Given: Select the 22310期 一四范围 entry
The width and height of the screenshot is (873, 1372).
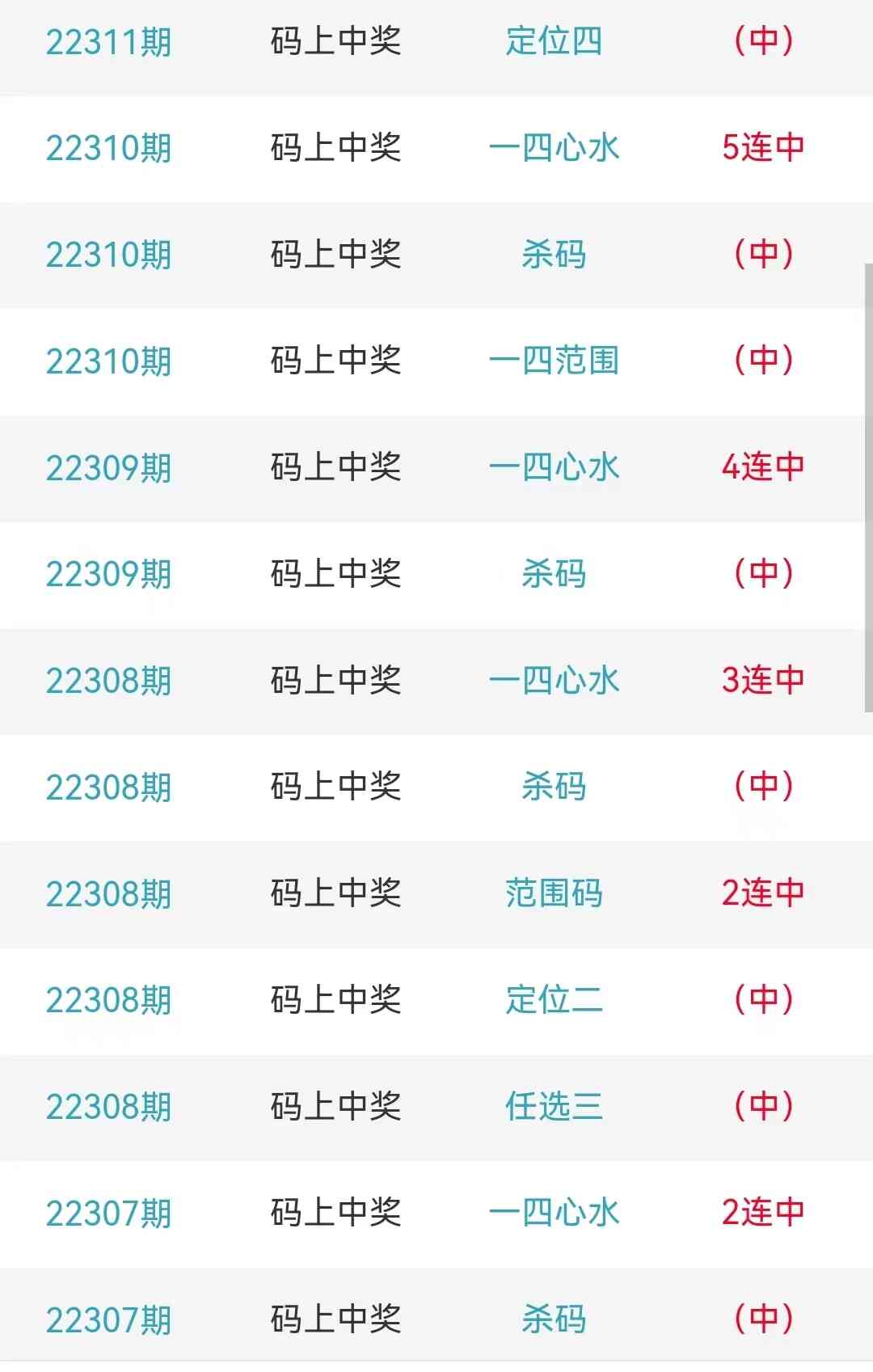Looking at the screenshot, I should 554,361.
